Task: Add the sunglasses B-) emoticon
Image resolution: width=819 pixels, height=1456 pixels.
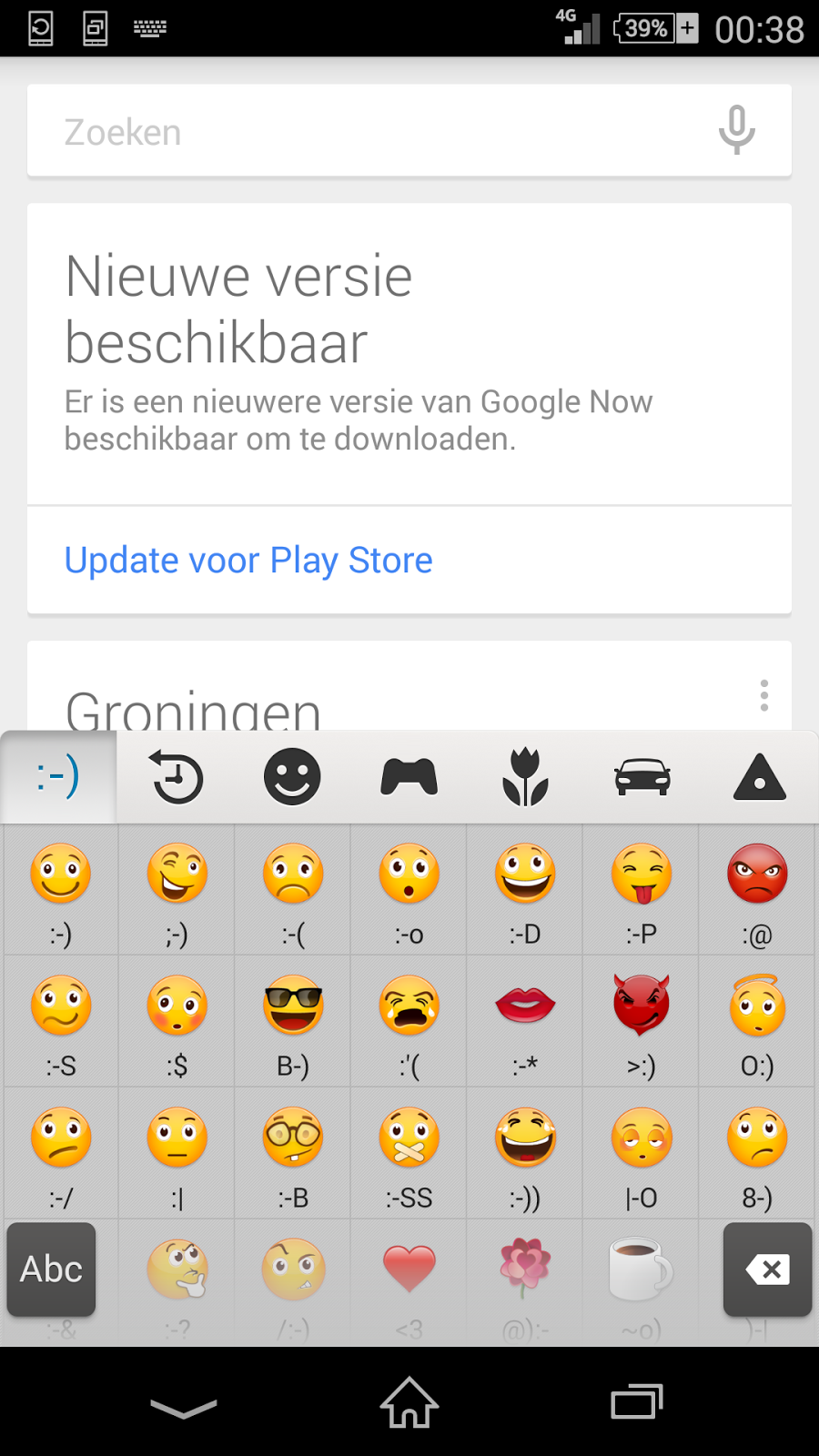Action: [x=293, y=1021]
